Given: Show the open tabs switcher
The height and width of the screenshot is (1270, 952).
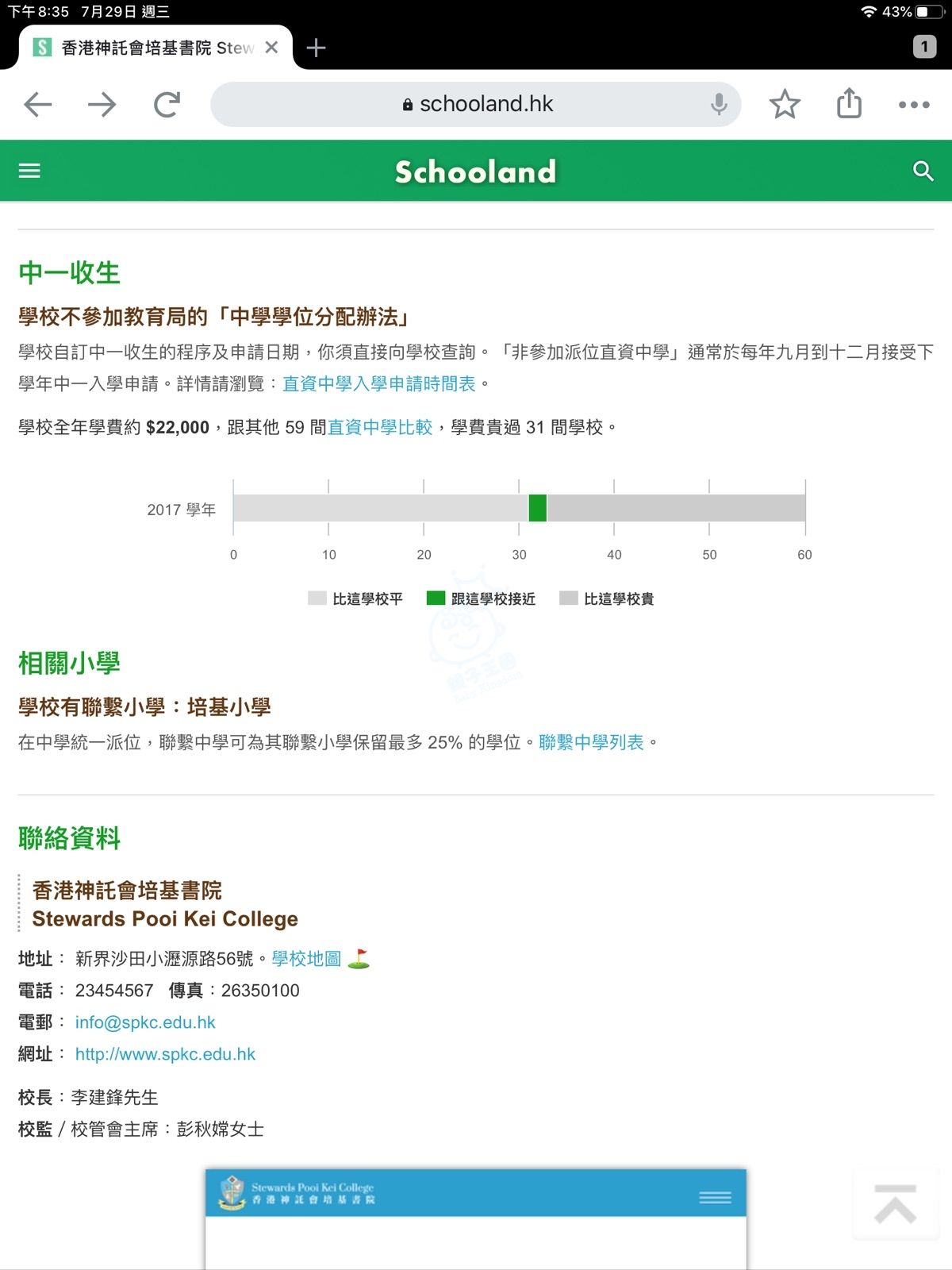Looking at the screenshot, I should click(924, 47).
